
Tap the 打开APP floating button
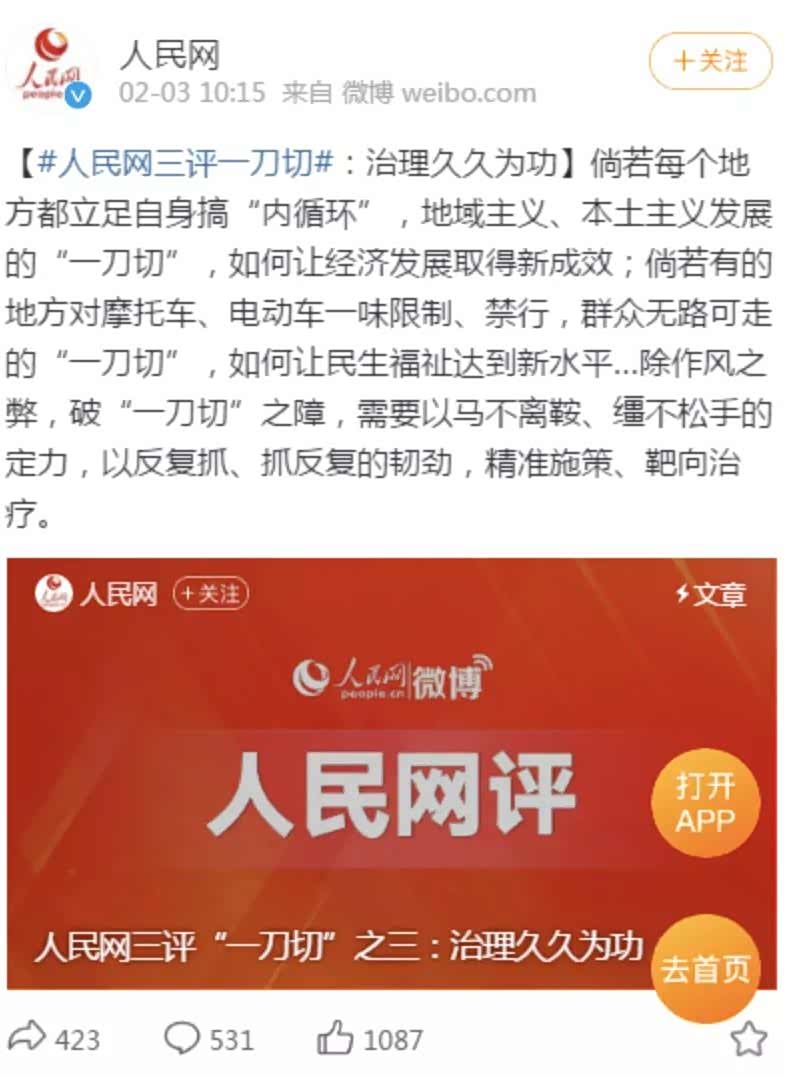706,803
